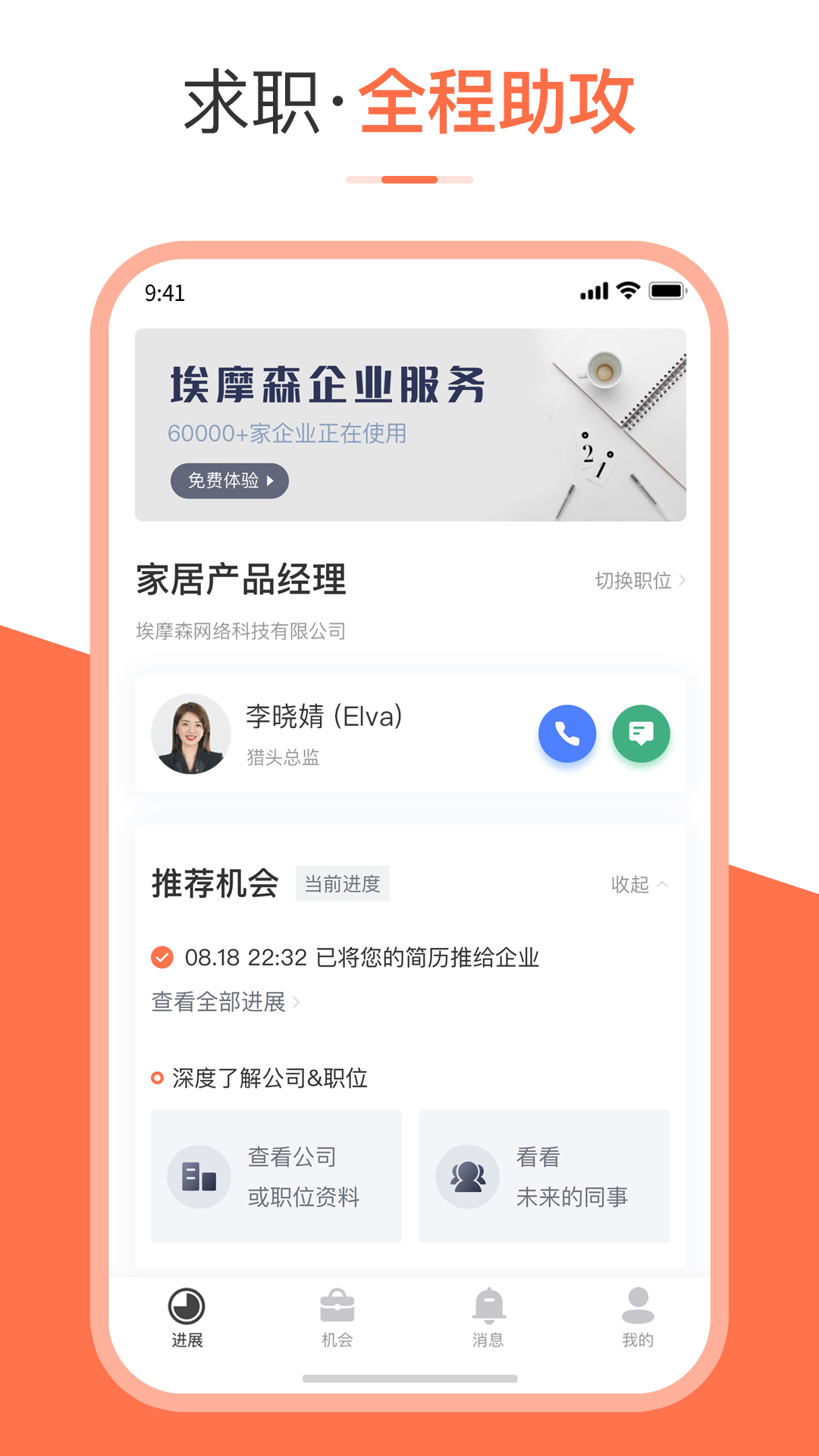Image resolution: width=819 pixels, height=1456 pixels.
Task: Tap the company building icon on 查看公司 card
Action: 200,1175
